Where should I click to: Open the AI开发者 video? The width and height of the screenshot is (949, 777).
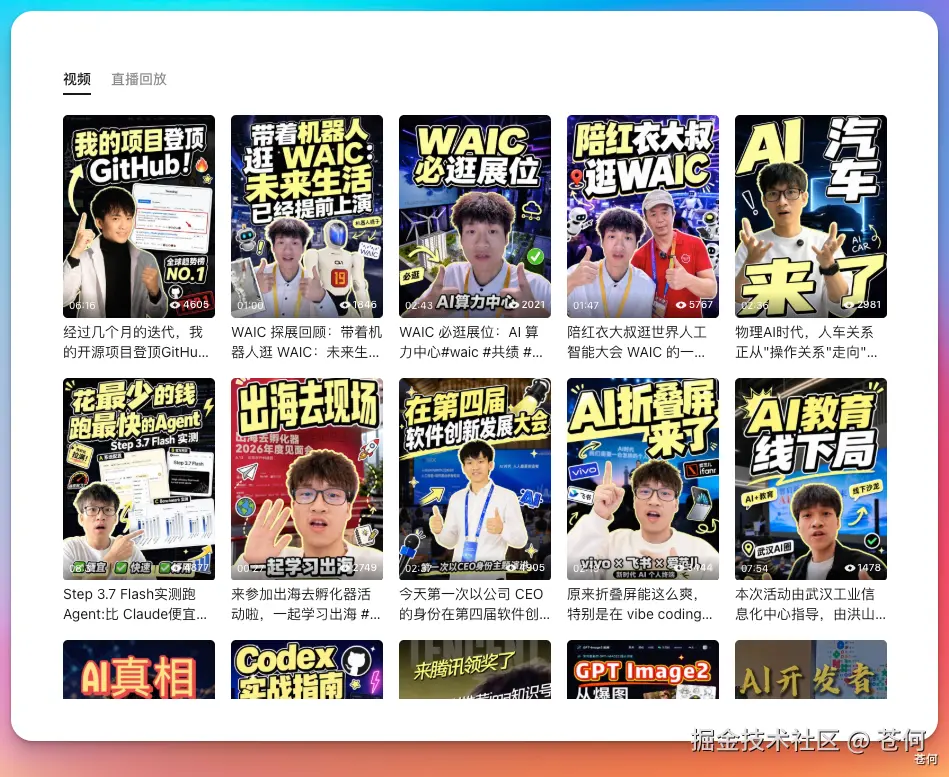(811, 669)
